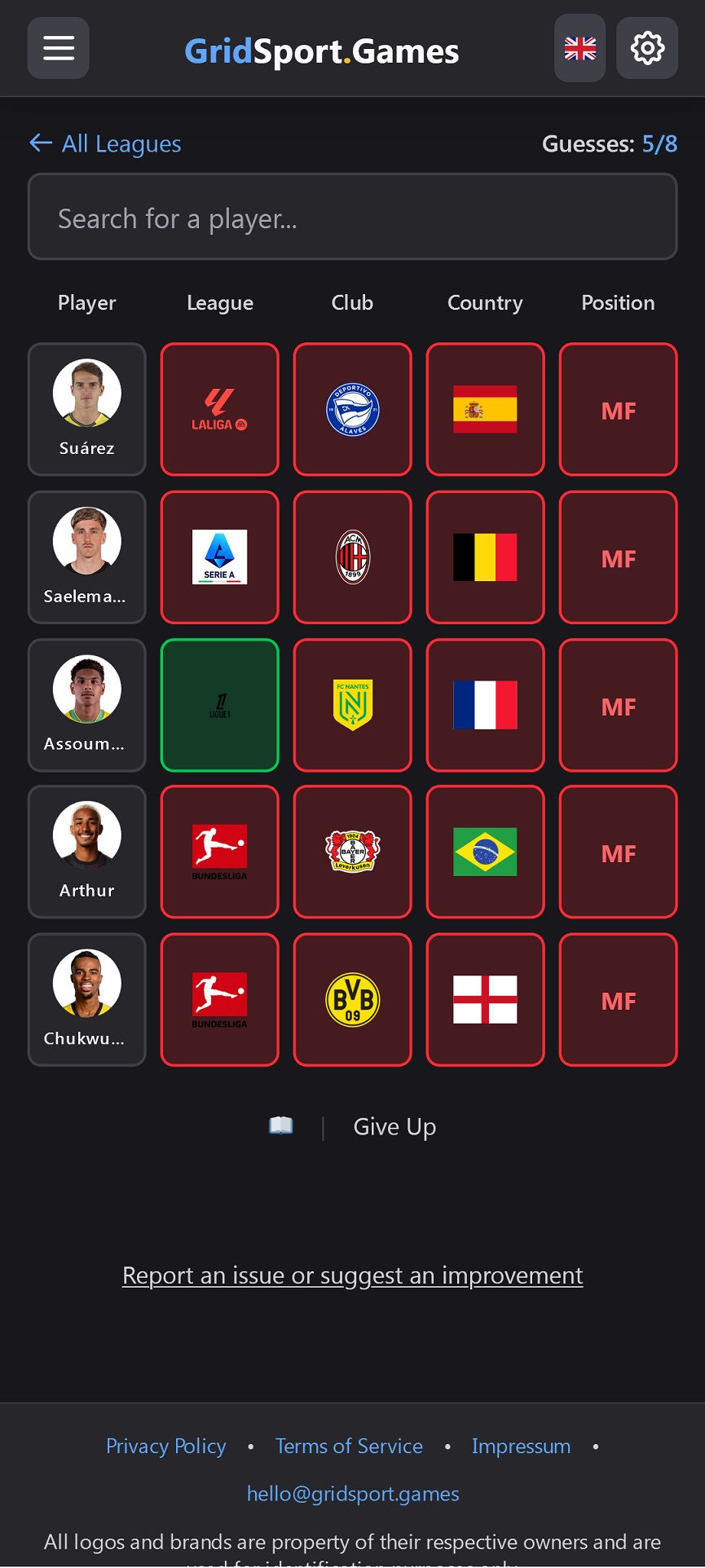Open the Impressum page
This screenshot has height=1568, width=705.
tap(522, 1446)
